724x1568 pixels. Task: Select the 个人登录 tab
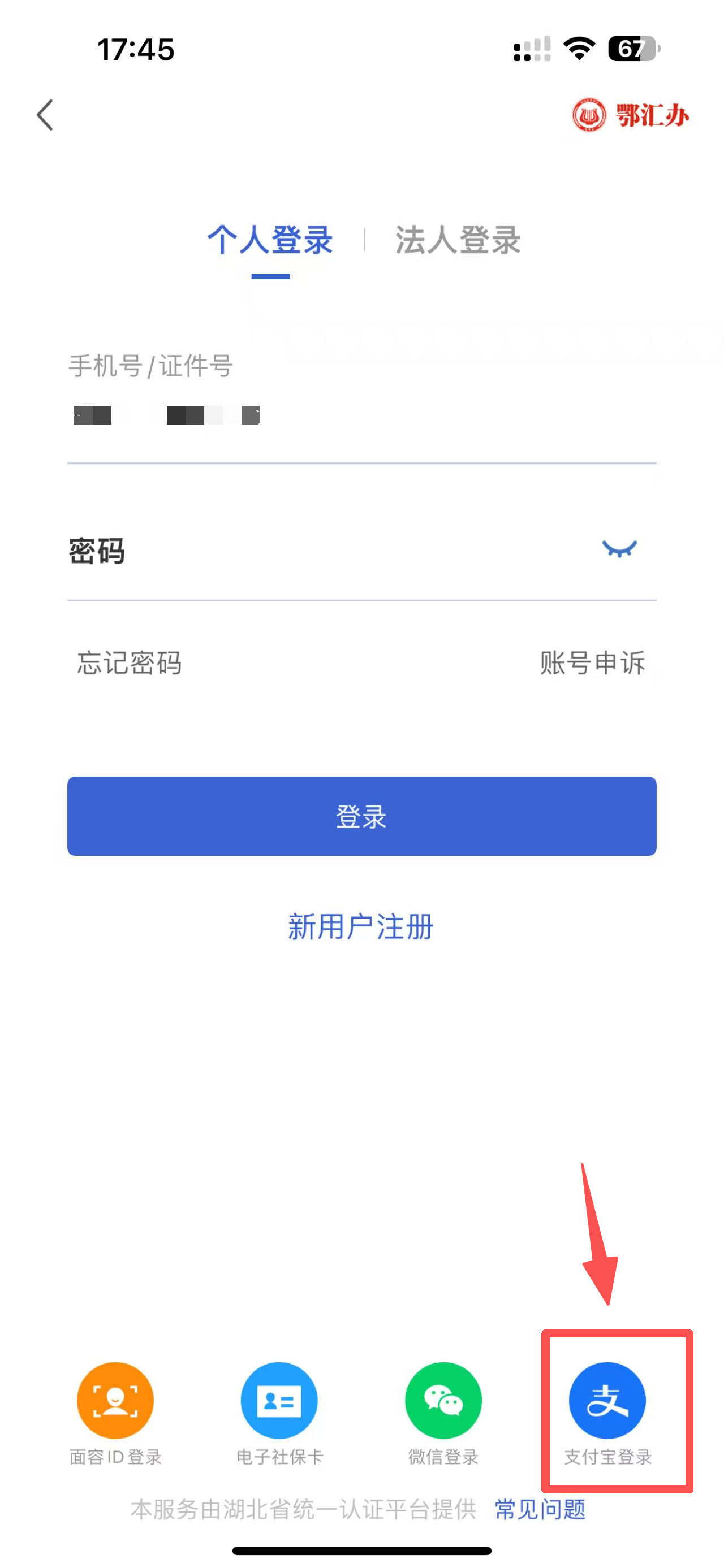click(x=270, y=240)
